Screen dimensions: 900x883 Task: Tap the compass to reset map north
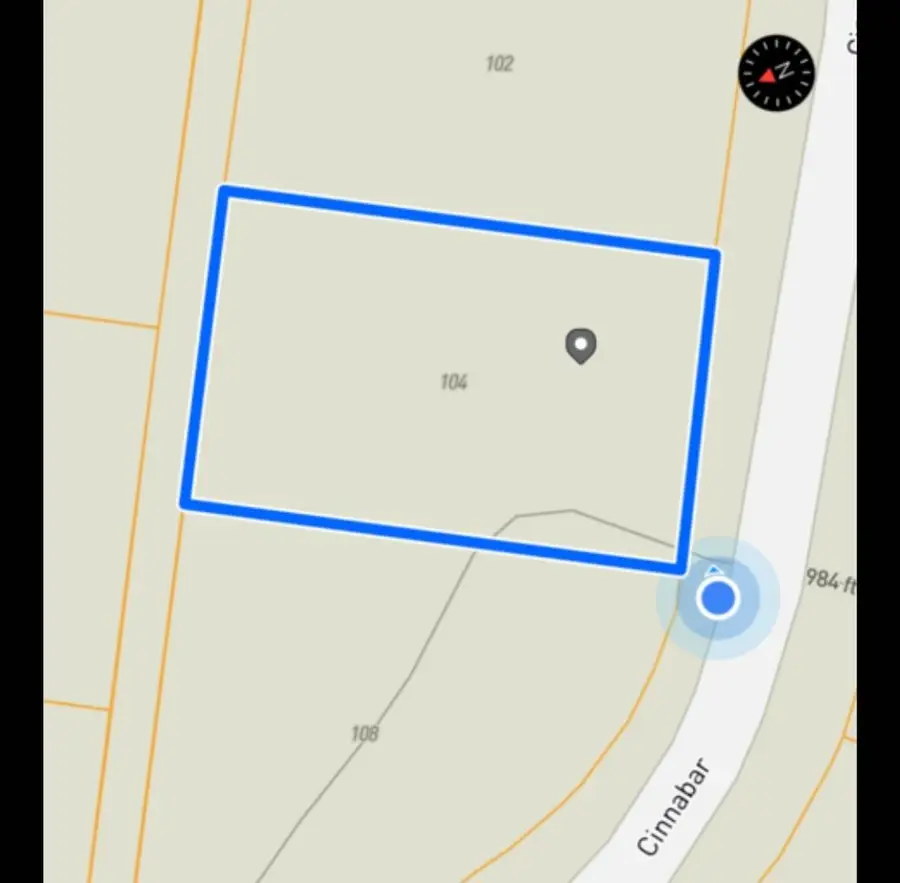[x=777, y=72]
